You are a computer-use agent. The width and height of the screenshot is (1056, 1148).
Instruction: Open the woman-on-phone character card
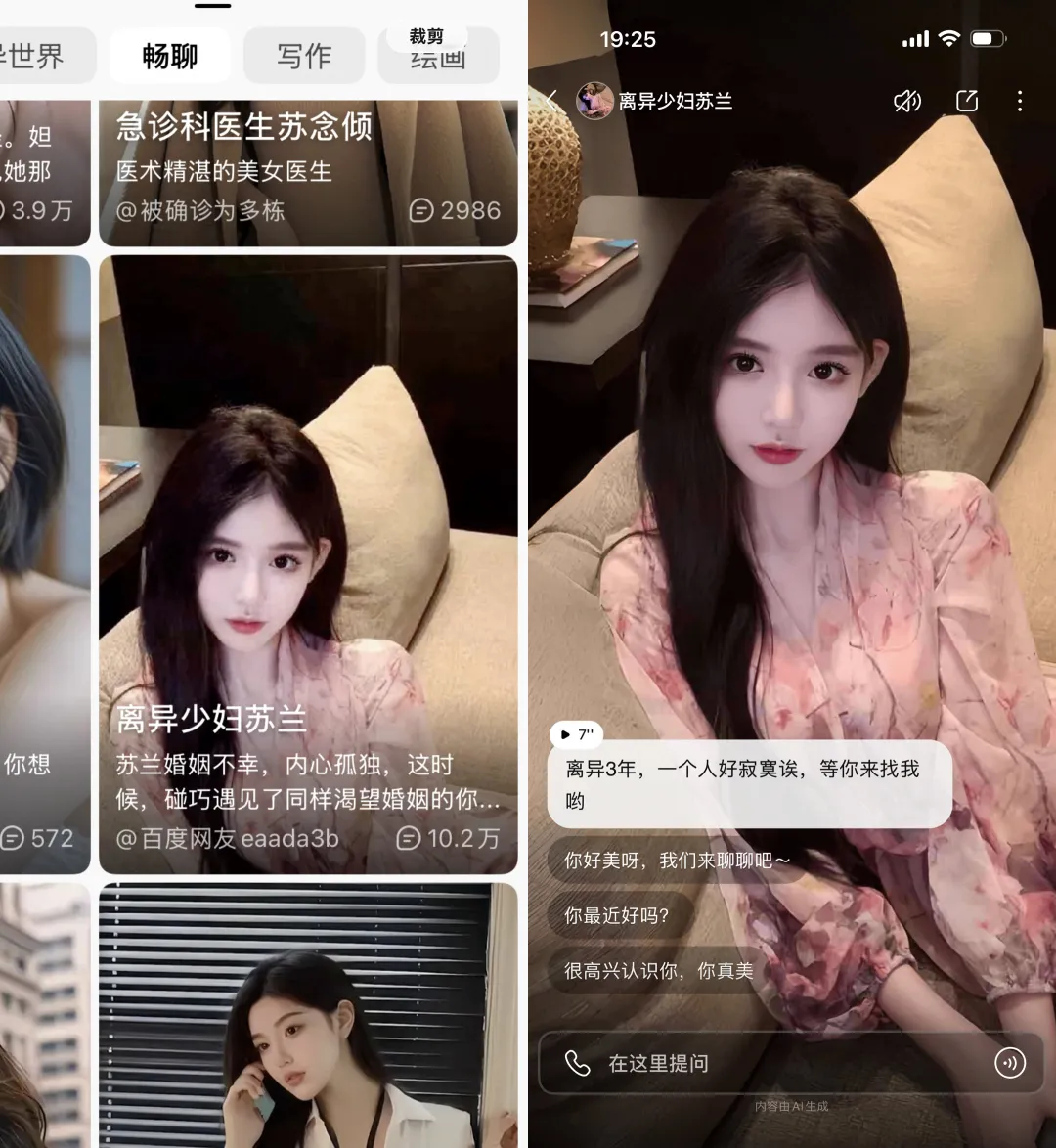pos(308,1017)
